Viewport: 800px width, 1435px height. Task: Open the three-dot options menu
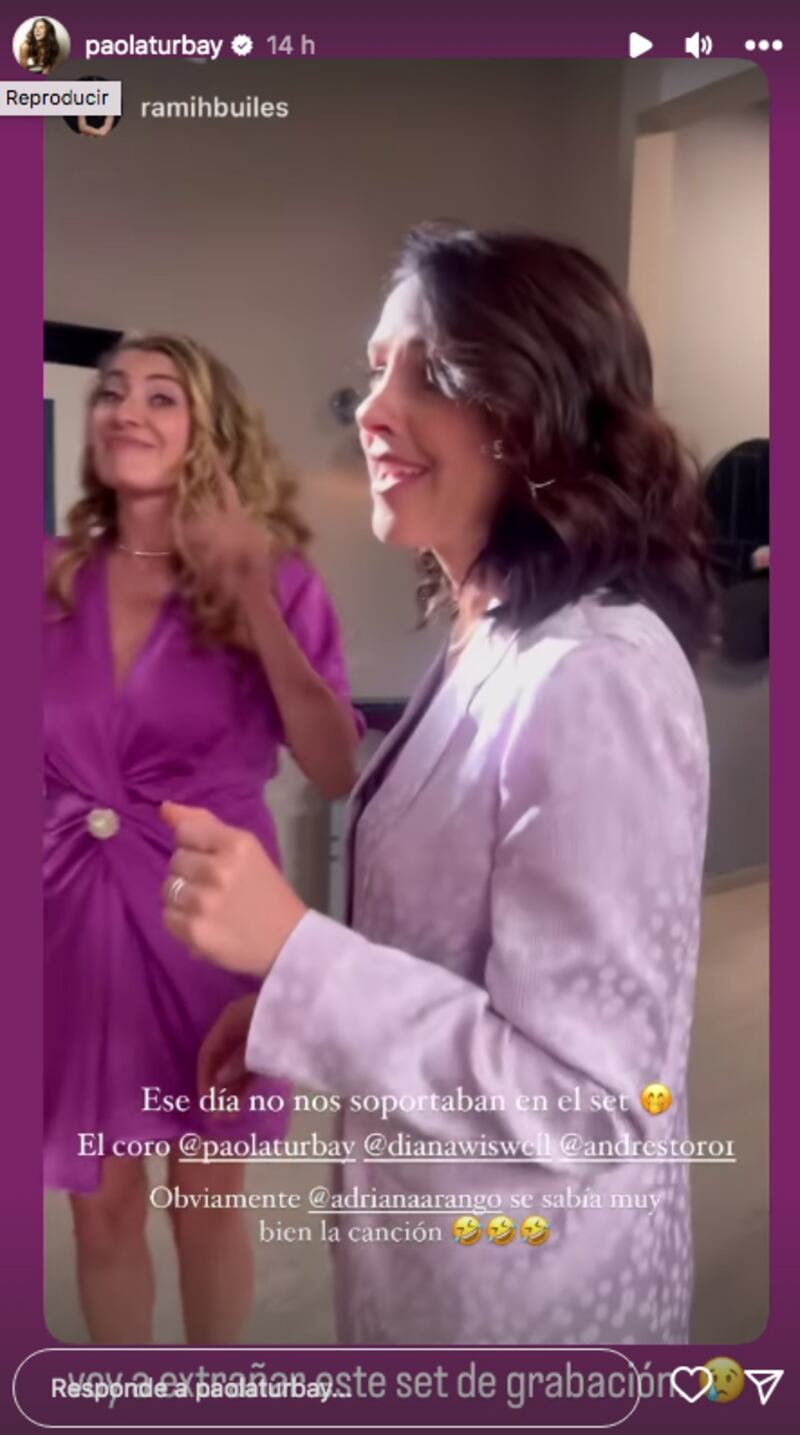tap(763, 45)
